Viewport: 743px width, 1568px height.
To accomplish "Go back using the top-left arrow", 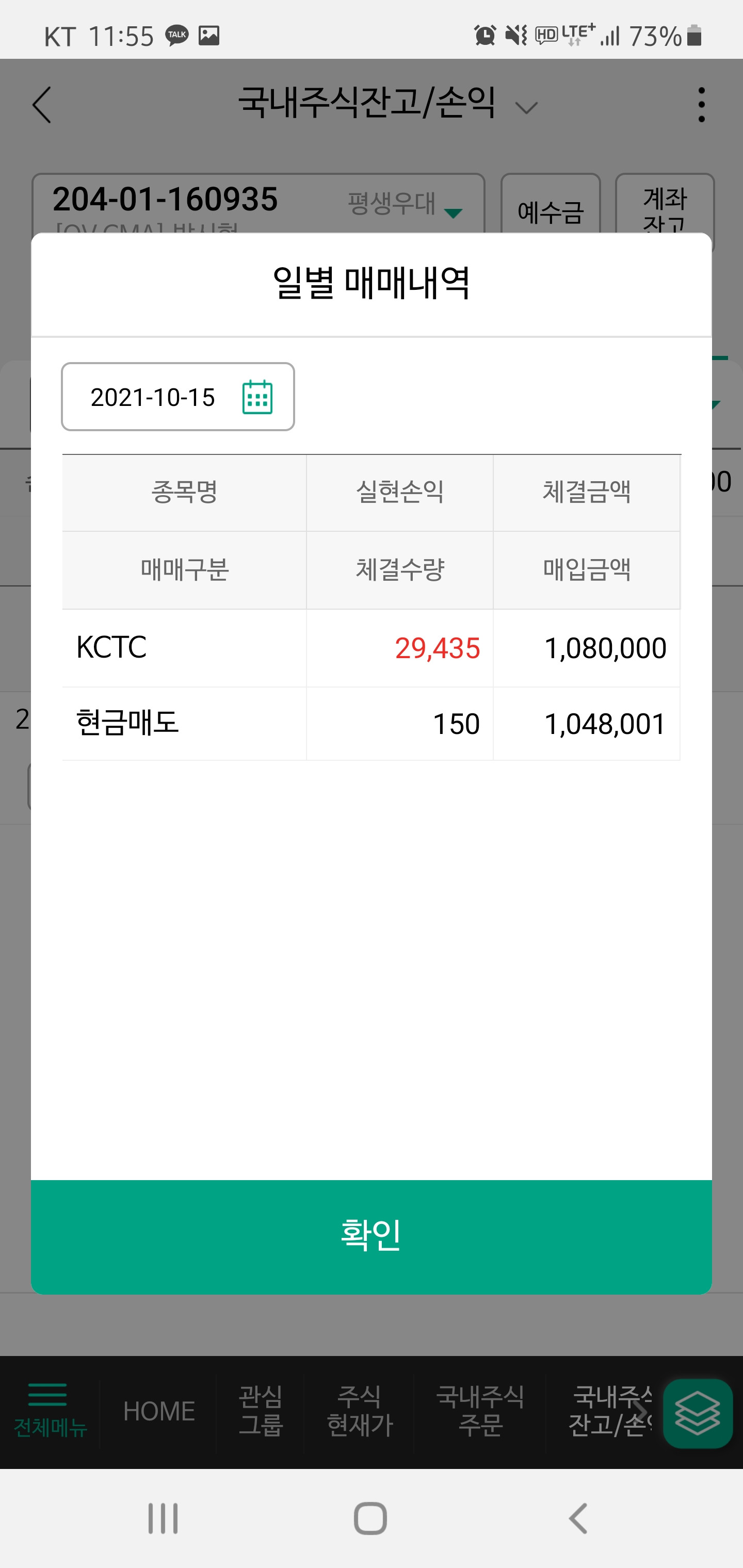I will coord(41,105).
